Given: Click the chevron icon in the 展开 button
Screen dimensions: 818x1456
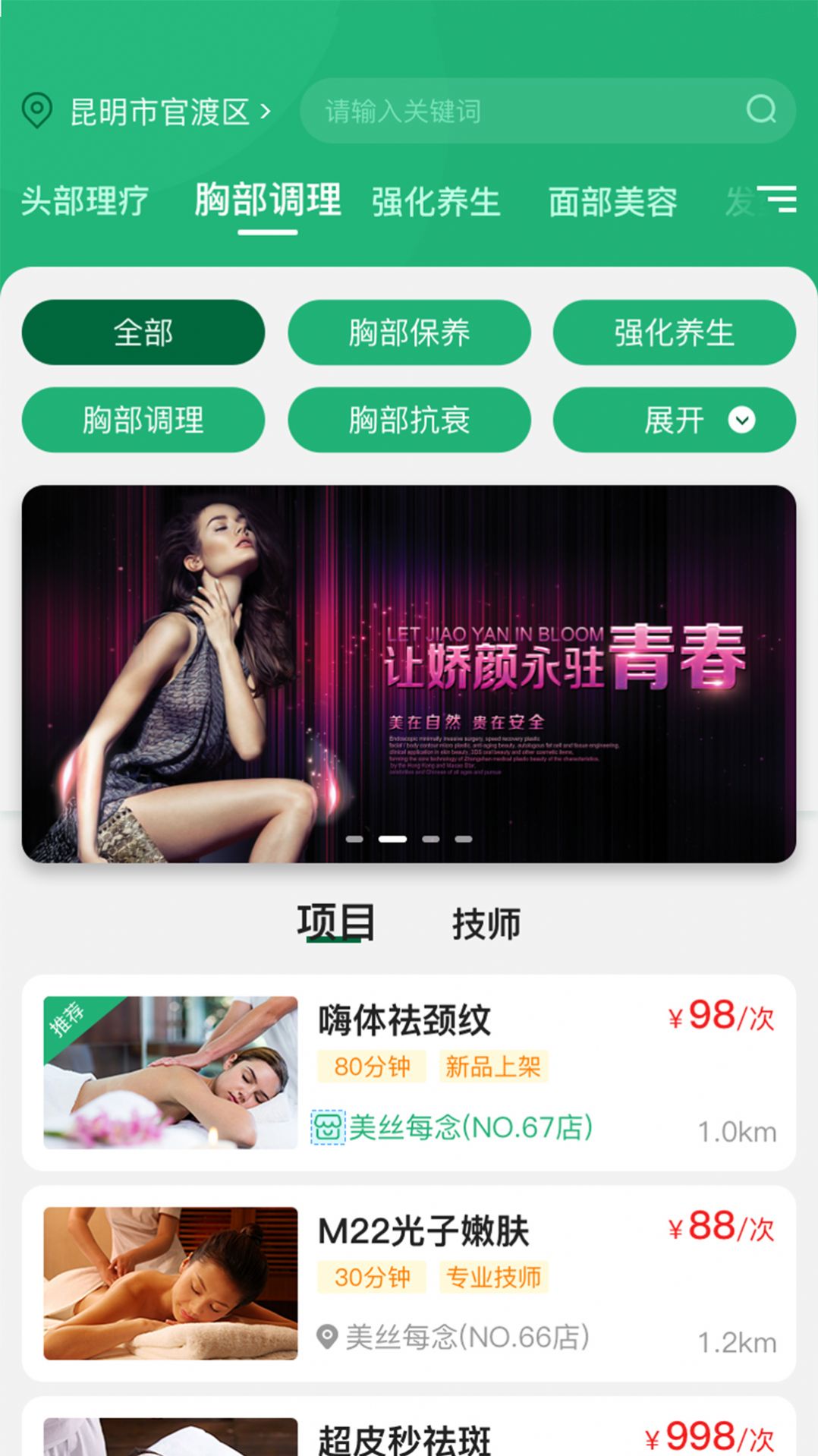Looking at the screenshot, I should [x=743, y=420].
